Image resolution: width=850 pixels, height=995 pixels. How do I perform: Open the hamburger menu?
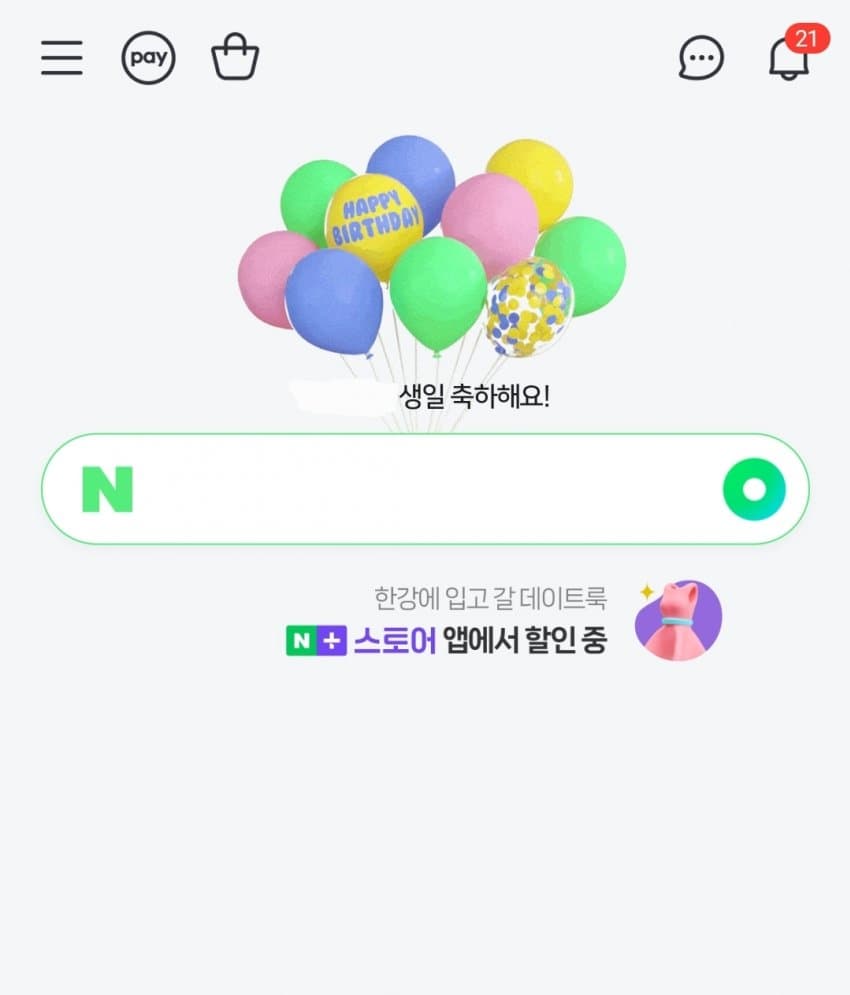[62, 59]
